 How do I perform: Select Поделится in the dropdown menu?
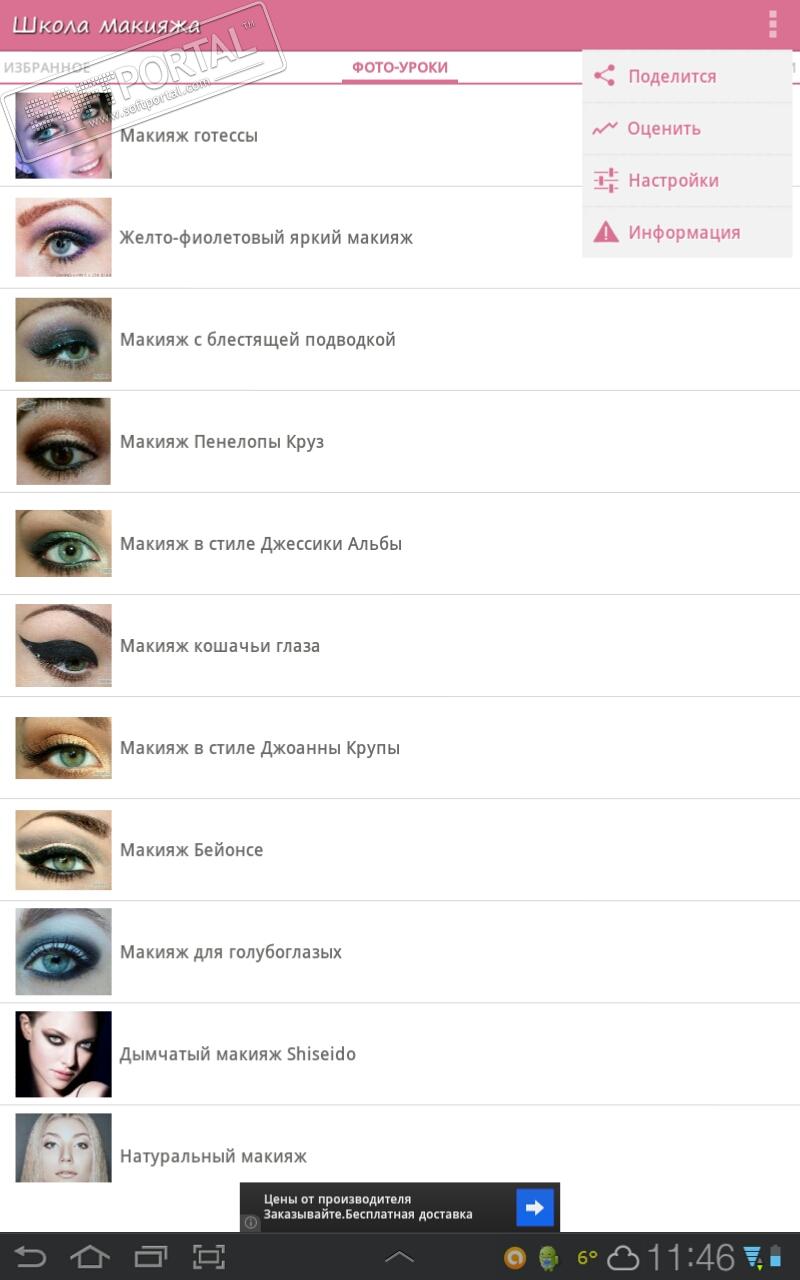[x=671, y=76]
